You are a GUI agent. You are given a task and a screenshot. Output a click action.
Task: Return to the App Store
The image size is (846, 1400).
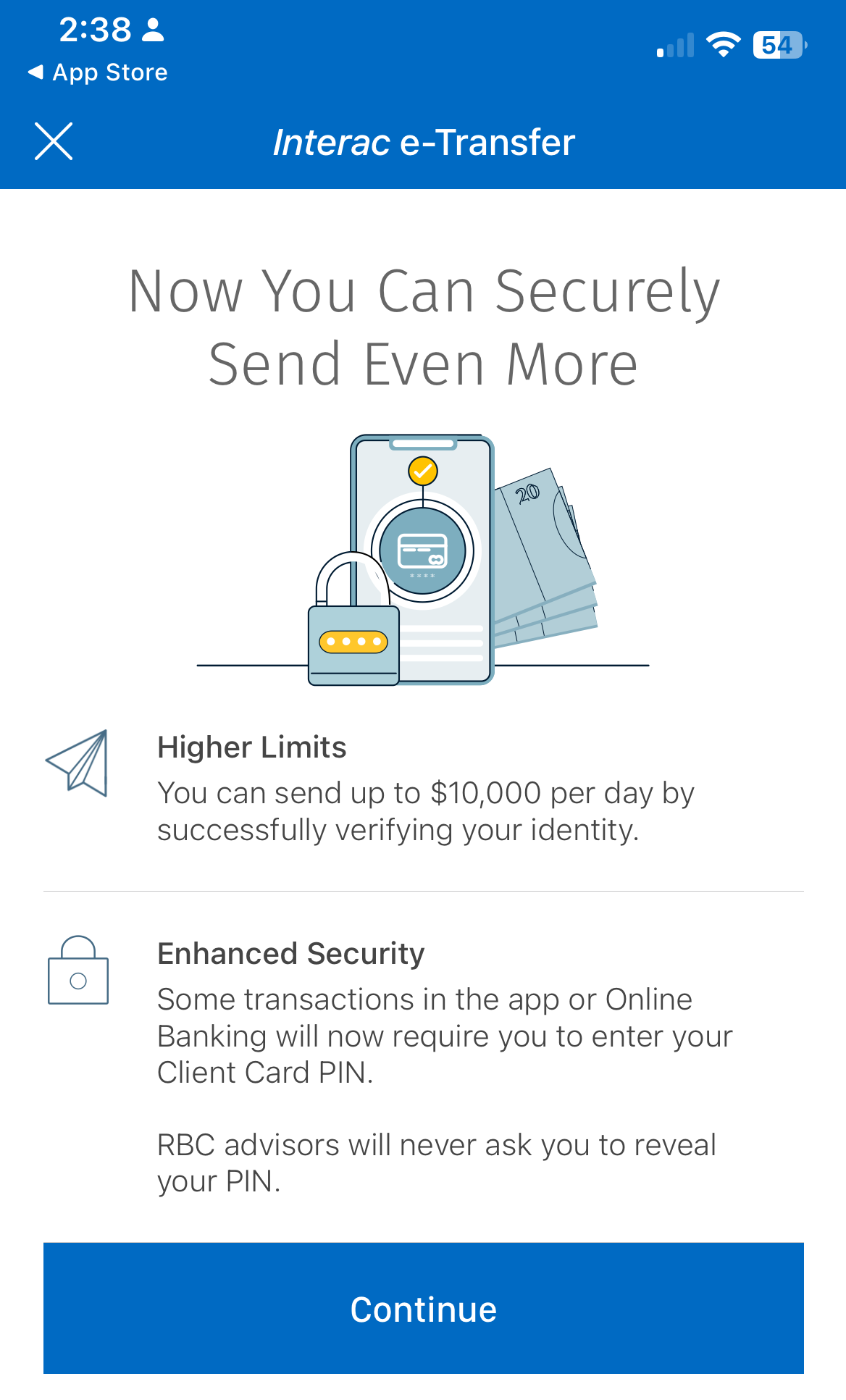[x=98, y=72]
